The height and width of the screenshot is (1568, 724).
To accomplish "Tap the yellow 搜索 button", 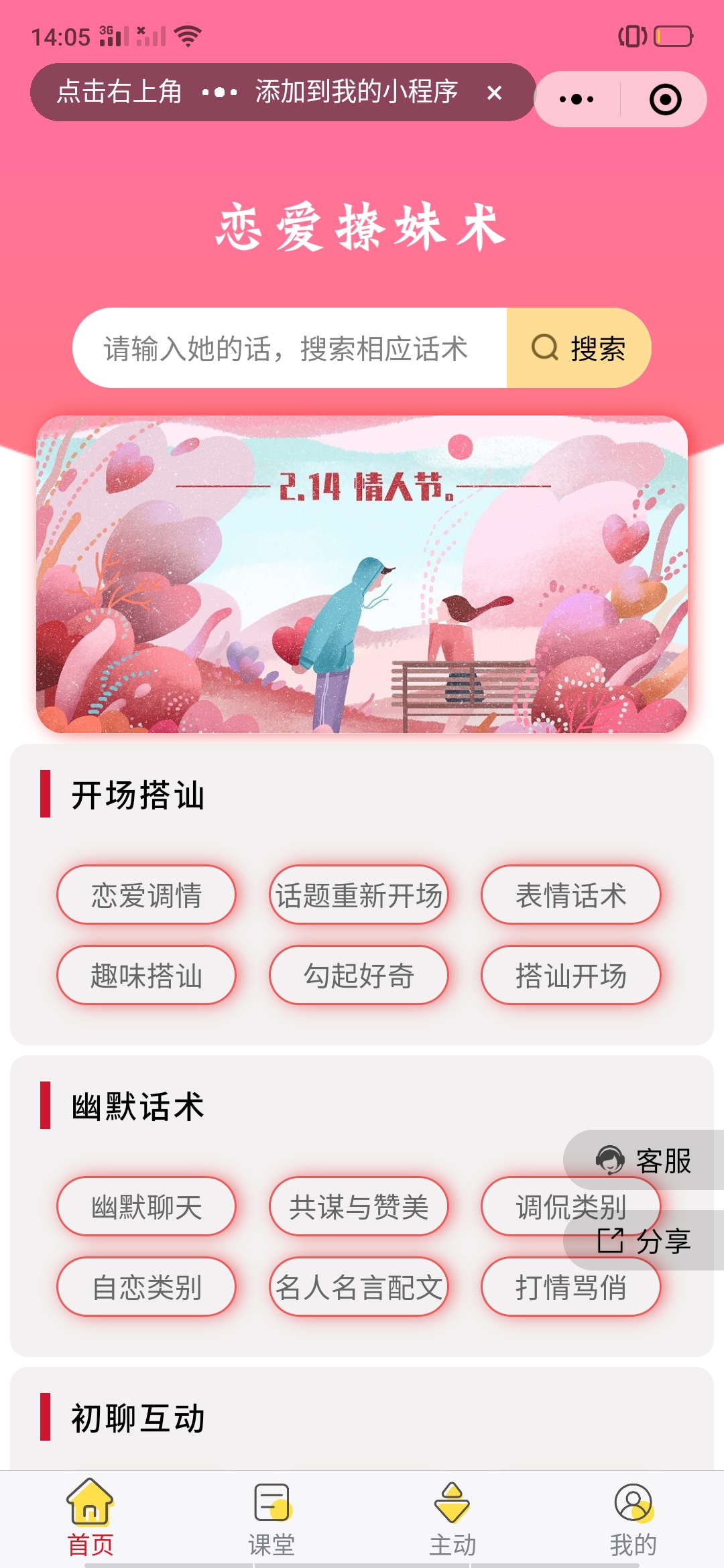I will 579,348.
